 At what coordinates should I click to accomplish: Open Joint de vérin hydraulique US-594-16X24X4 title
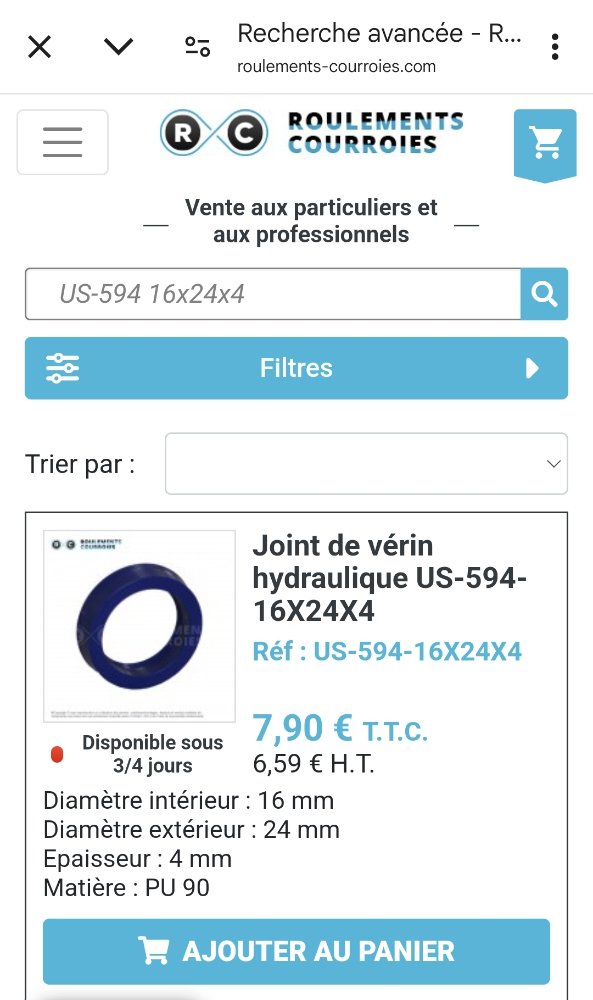coord(390,578)
